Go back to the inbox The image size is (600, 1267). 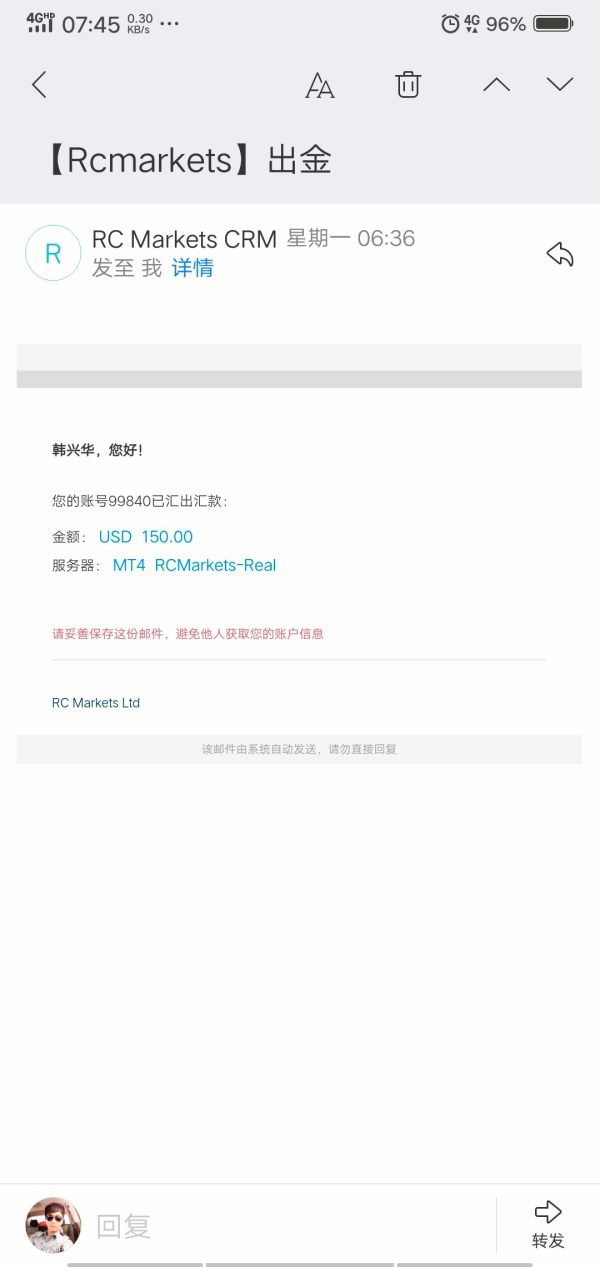click(39, 85)
